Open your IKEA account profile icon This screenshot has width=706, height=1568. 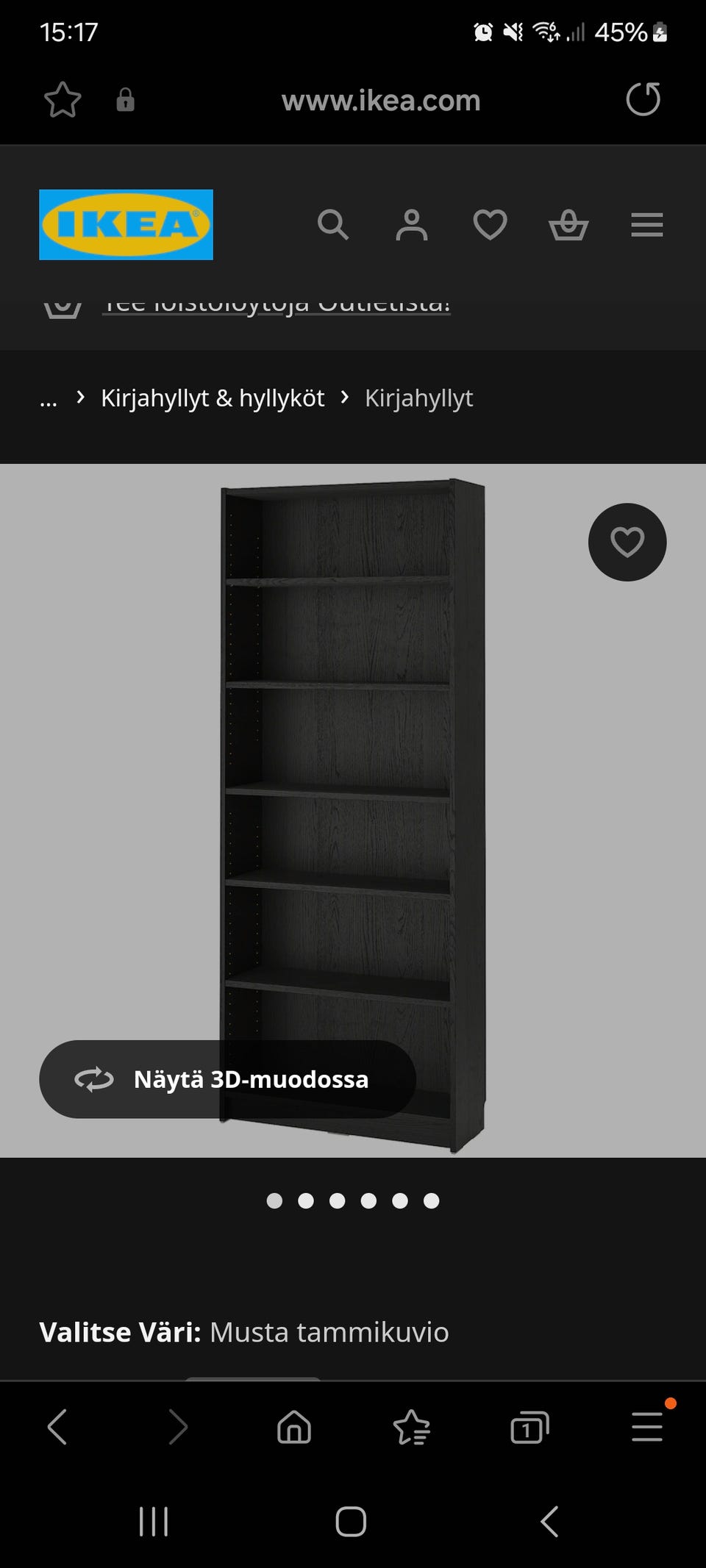[413, 225]
